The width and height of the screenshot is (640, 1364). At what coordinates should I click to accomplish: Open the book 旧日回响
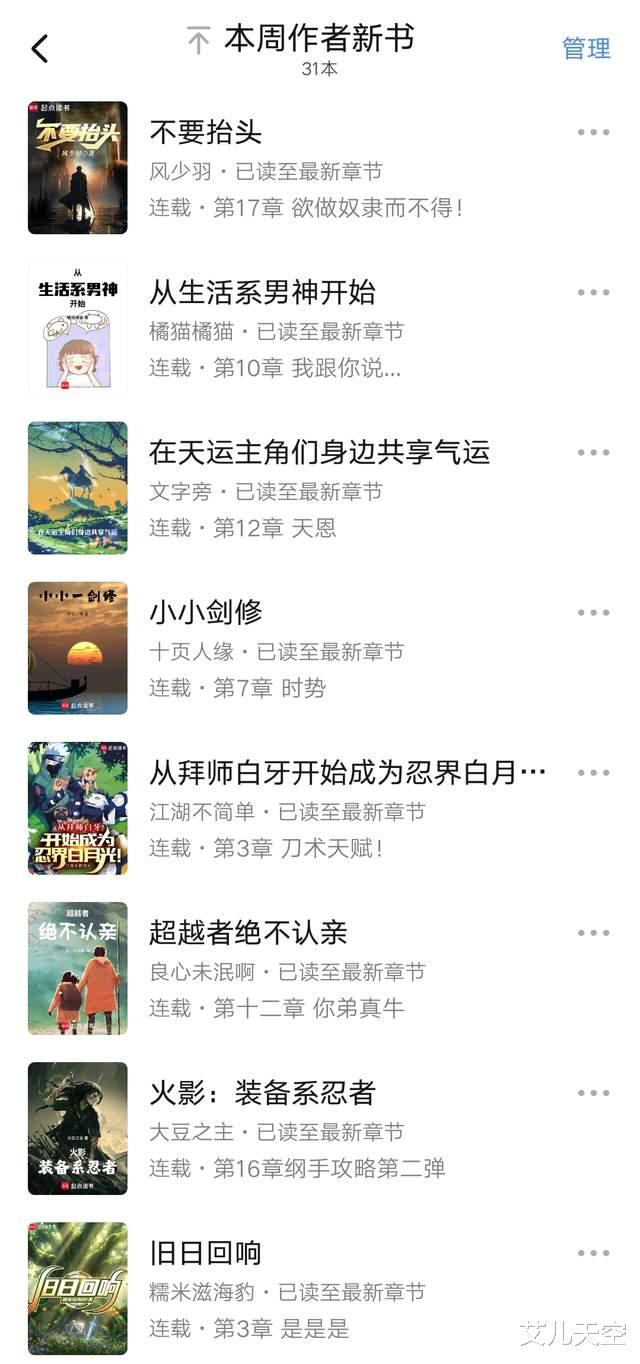(x=205, y=1252)
